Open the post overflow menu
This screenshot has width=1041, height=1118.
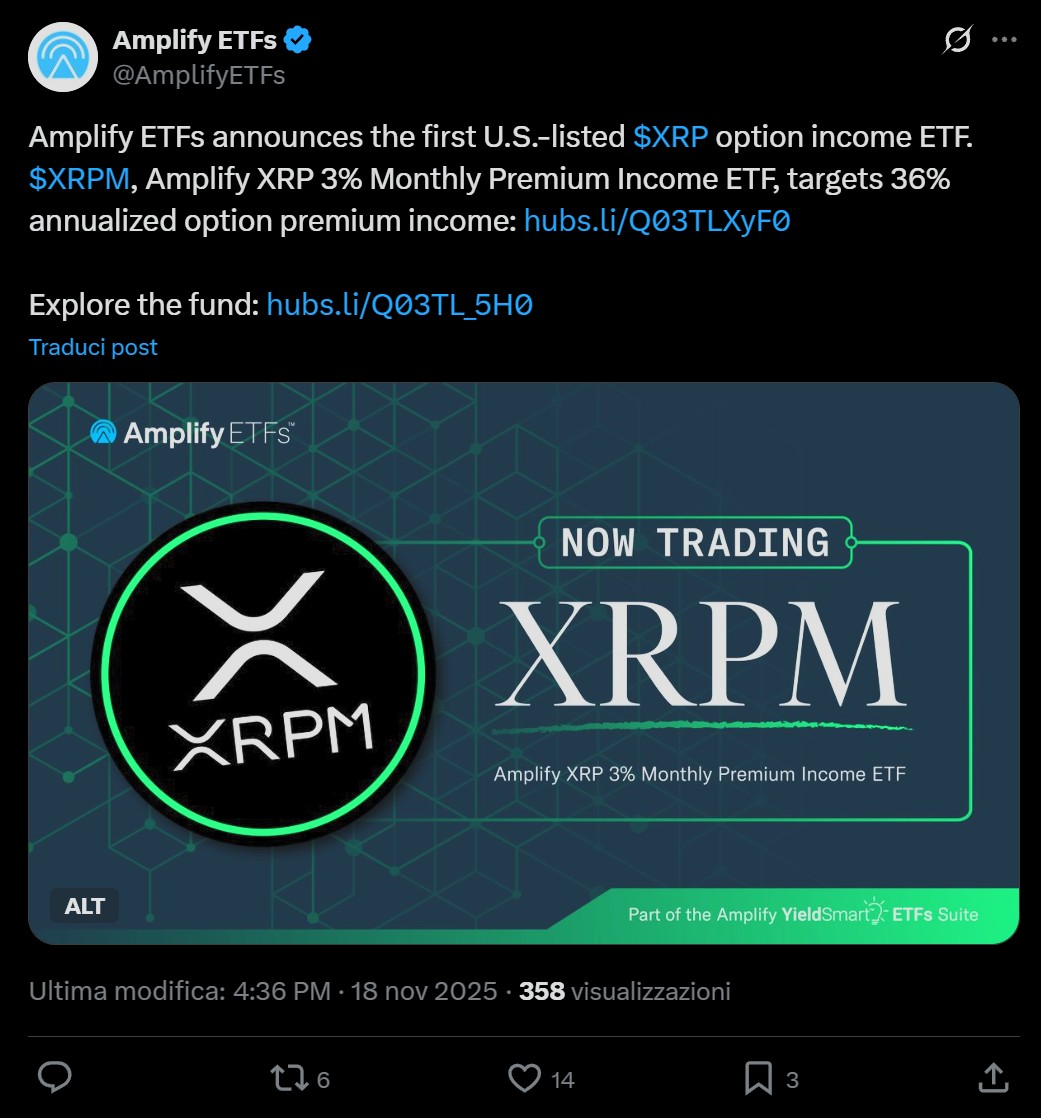[x=1003, y=41]
